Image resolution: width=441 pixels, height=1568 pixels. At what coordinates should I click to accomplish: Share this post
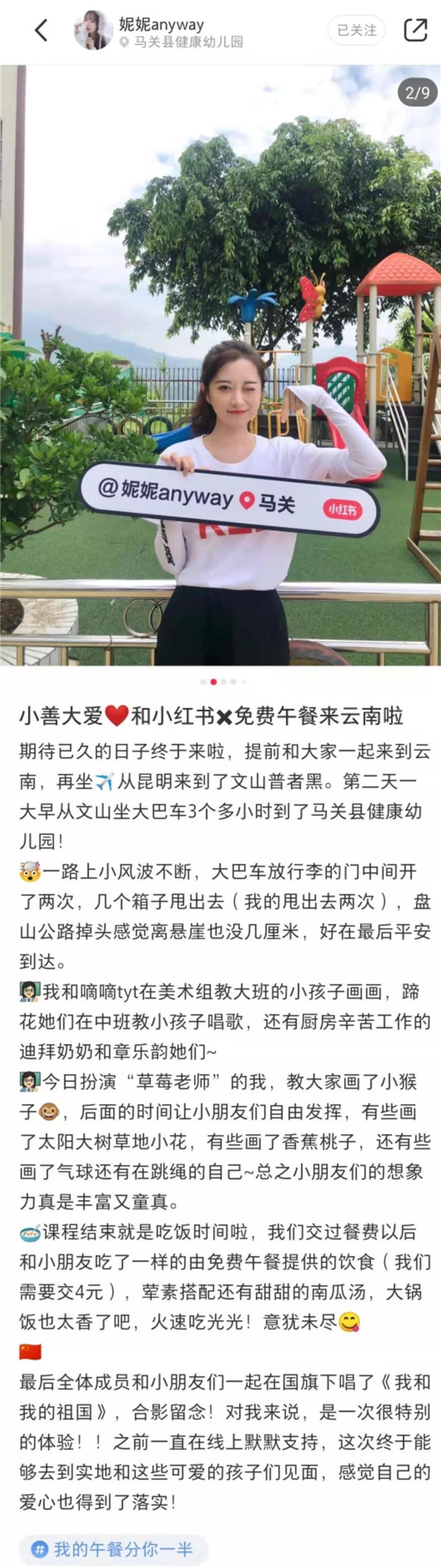[415, 30]
